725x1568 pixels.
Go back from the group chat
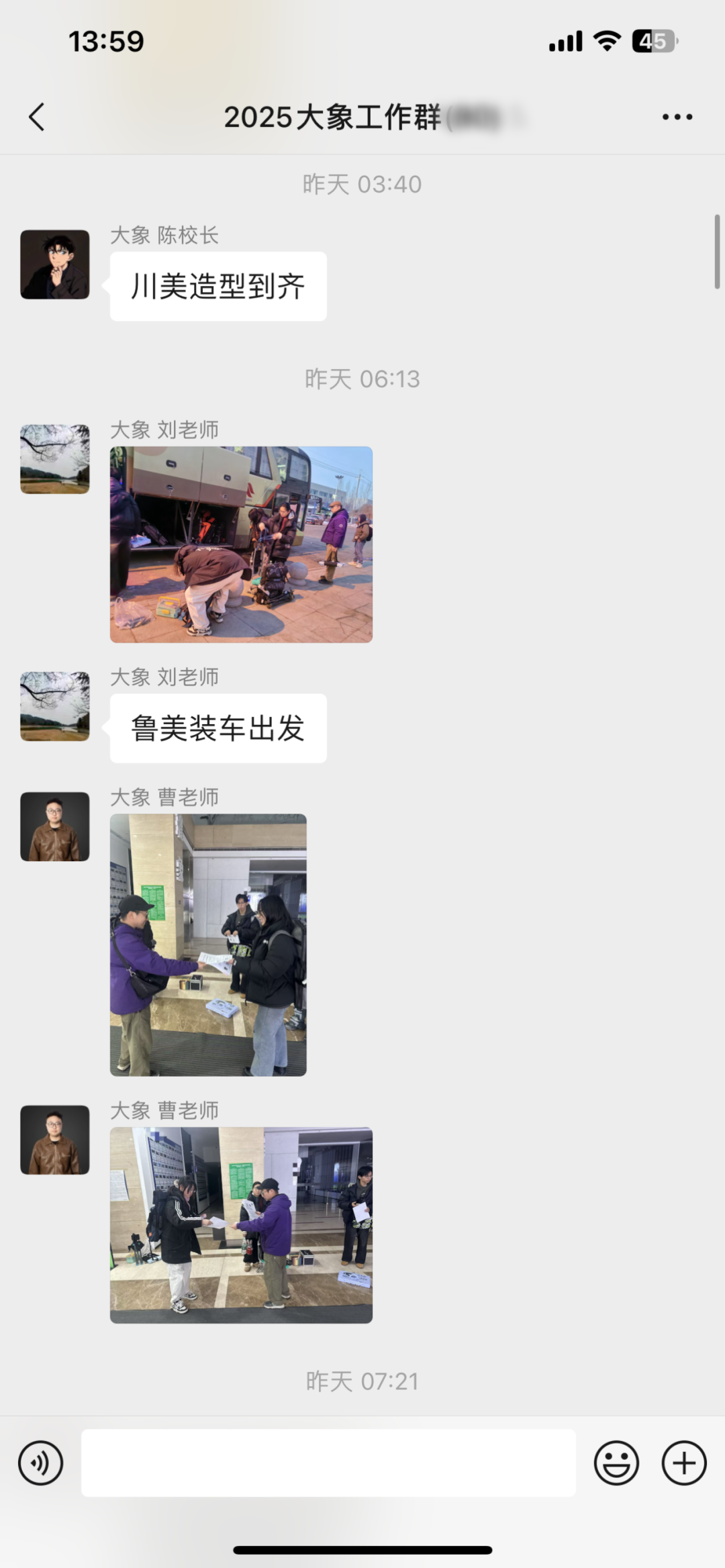(37, 117)
